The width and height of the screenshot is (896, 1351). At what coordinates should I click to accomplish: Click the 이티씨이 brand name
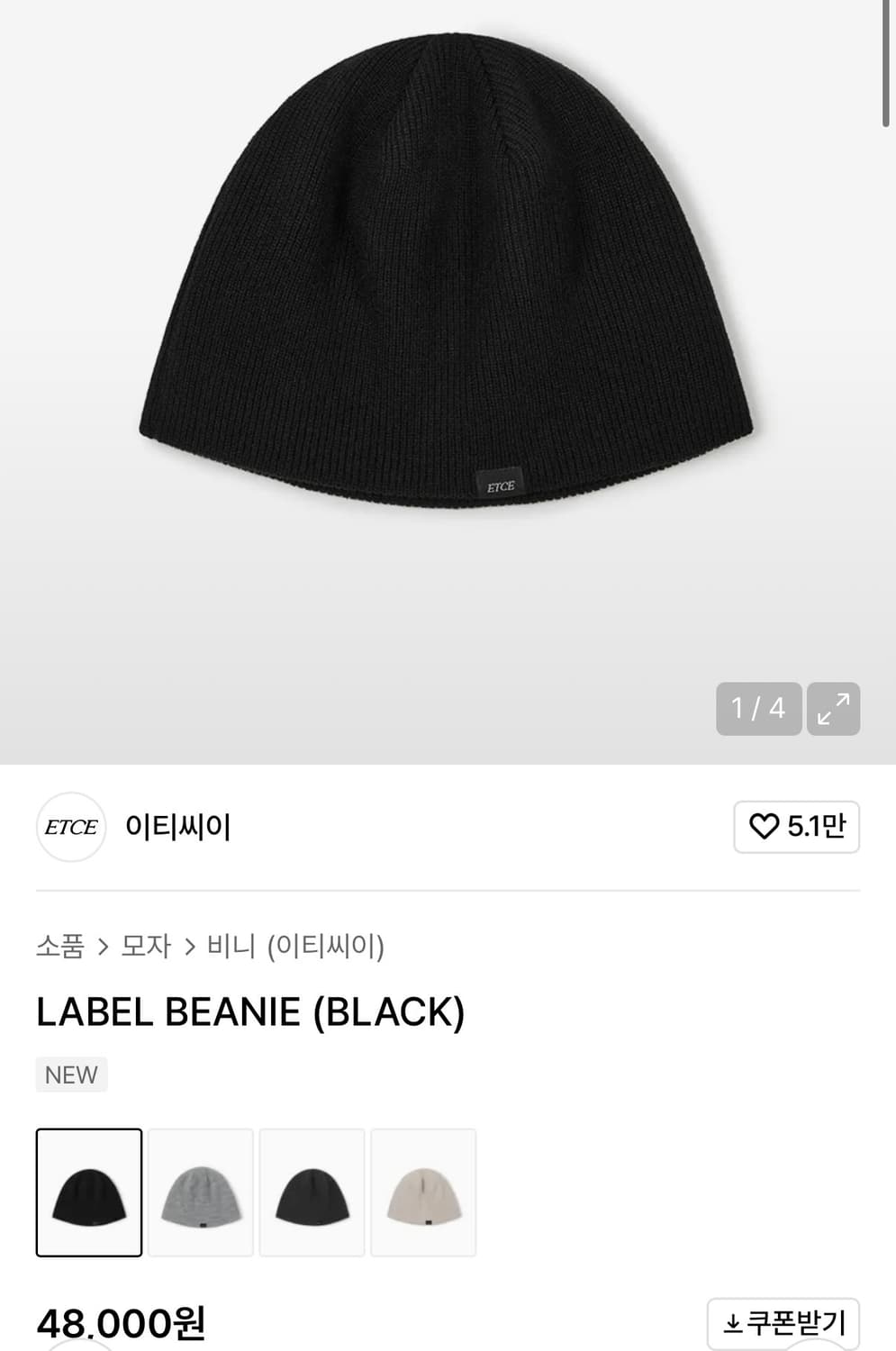[x=177, y=827]
